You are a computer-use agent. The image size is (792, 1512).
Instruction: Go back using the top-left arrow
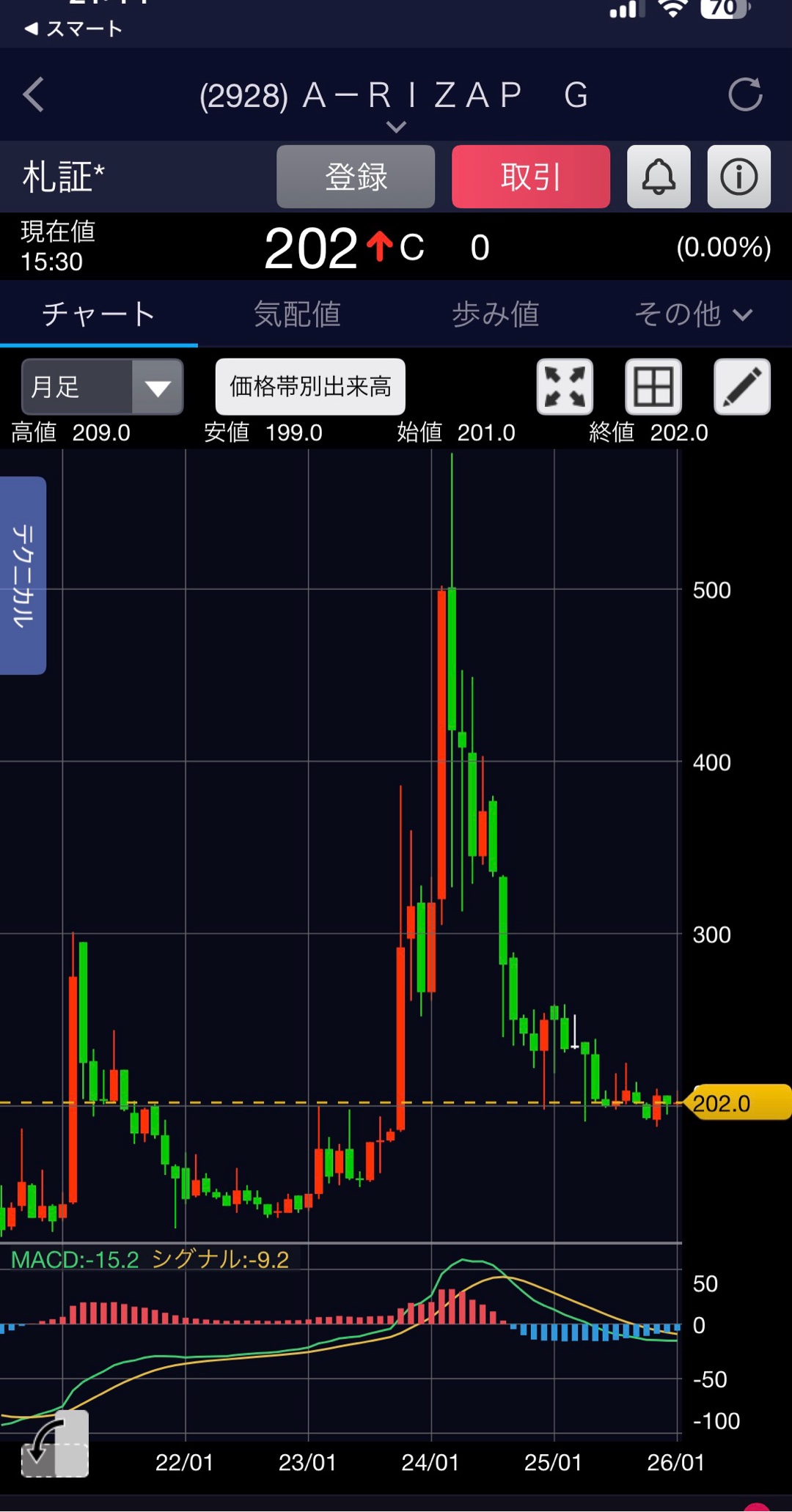coord(34,95)
